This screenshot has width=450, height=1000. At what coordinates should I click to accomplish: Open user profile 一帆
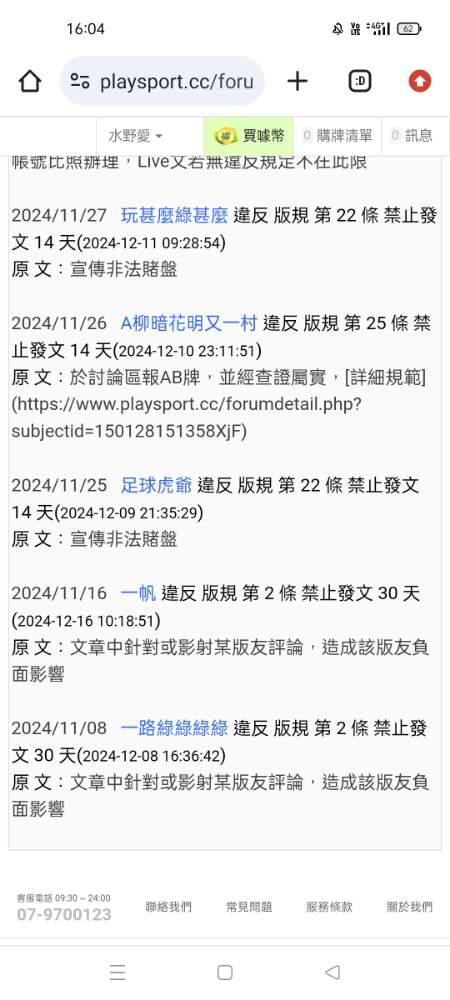point(138,594)
